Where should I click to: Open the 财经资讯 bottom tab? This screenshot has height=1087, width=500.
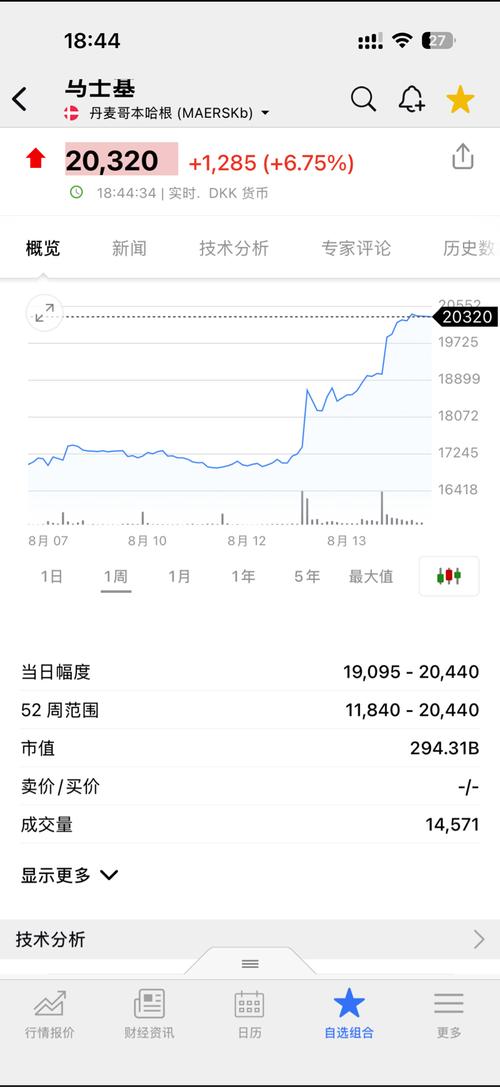coord(149,1014)
